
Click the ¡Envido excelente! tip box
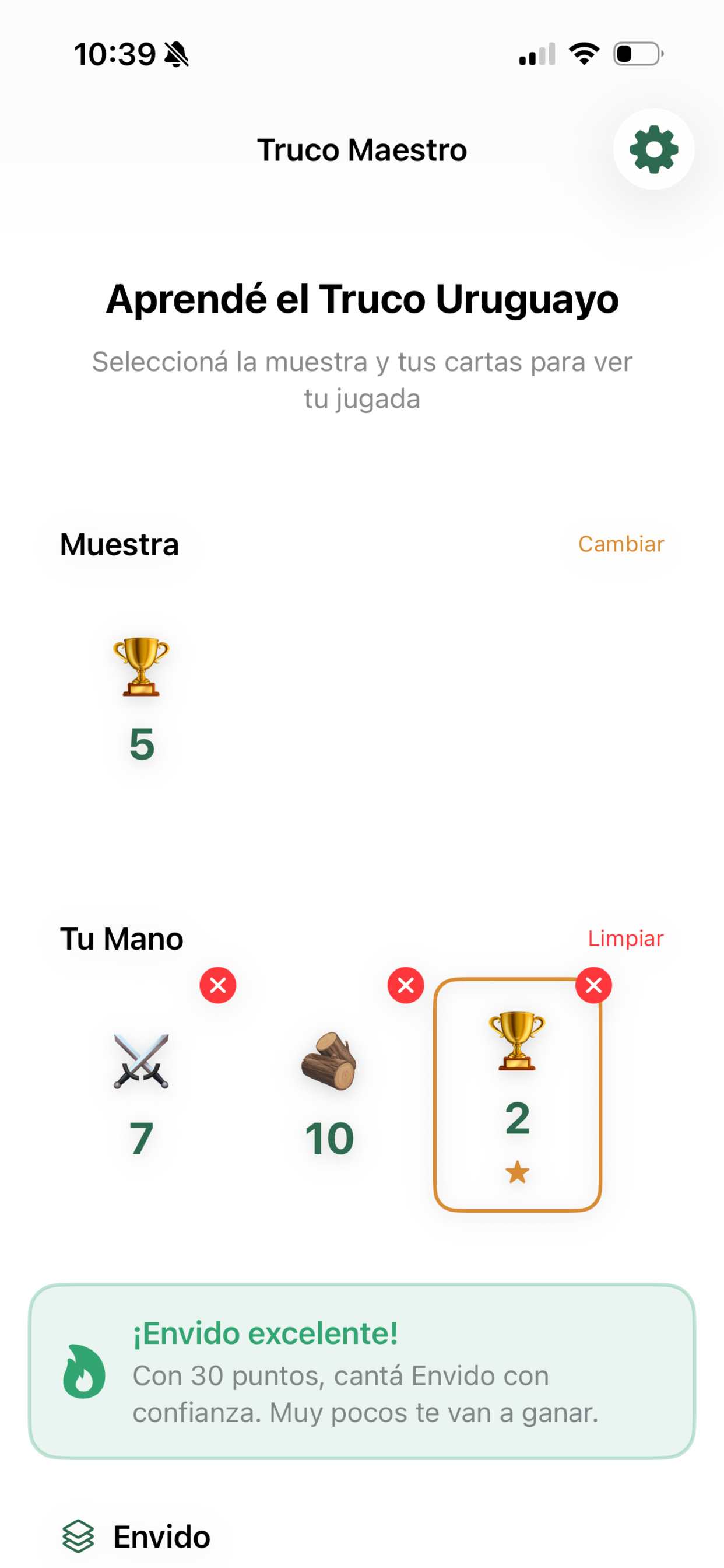362,1374
